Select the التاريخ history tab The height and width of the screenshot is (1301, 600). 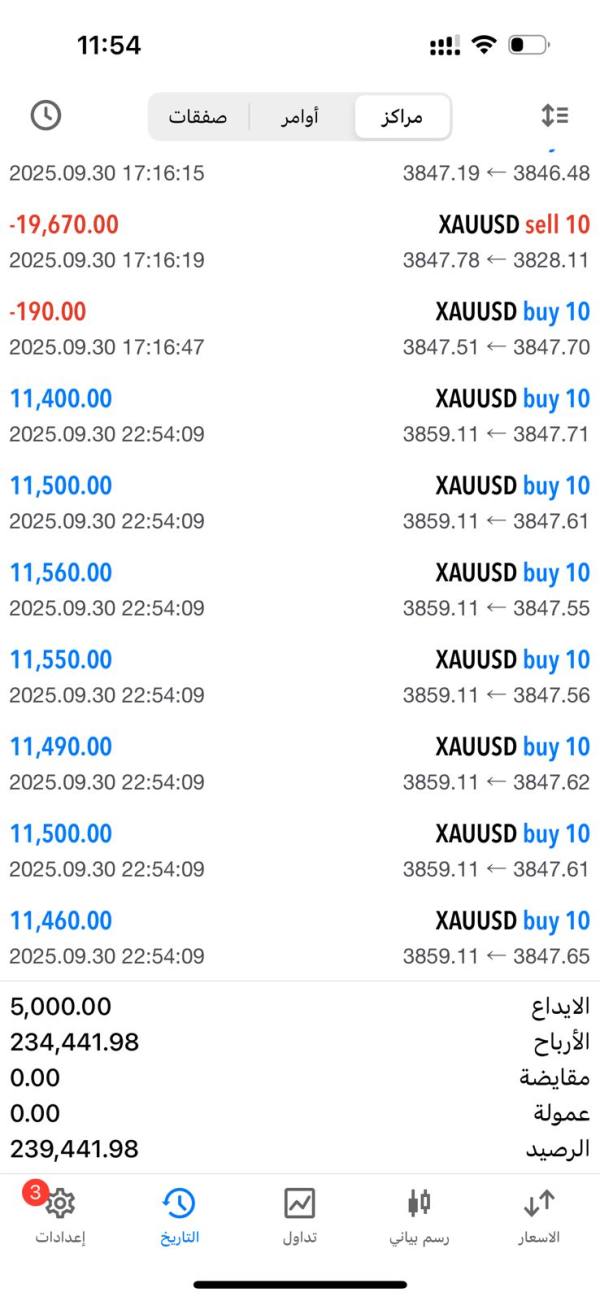[x=179, y=1214]
